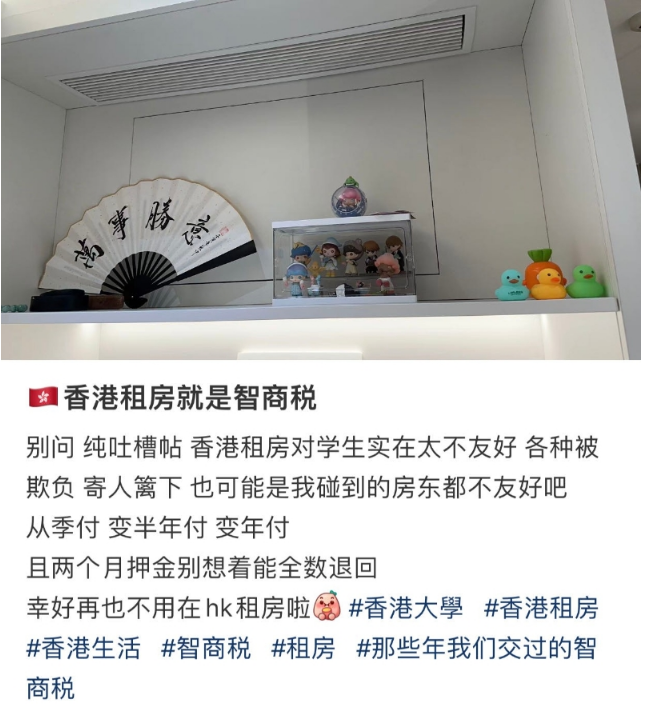Select the #租房 hashtag
The width and height of the screenshot is (646, 713).
[x=303, y=647]
